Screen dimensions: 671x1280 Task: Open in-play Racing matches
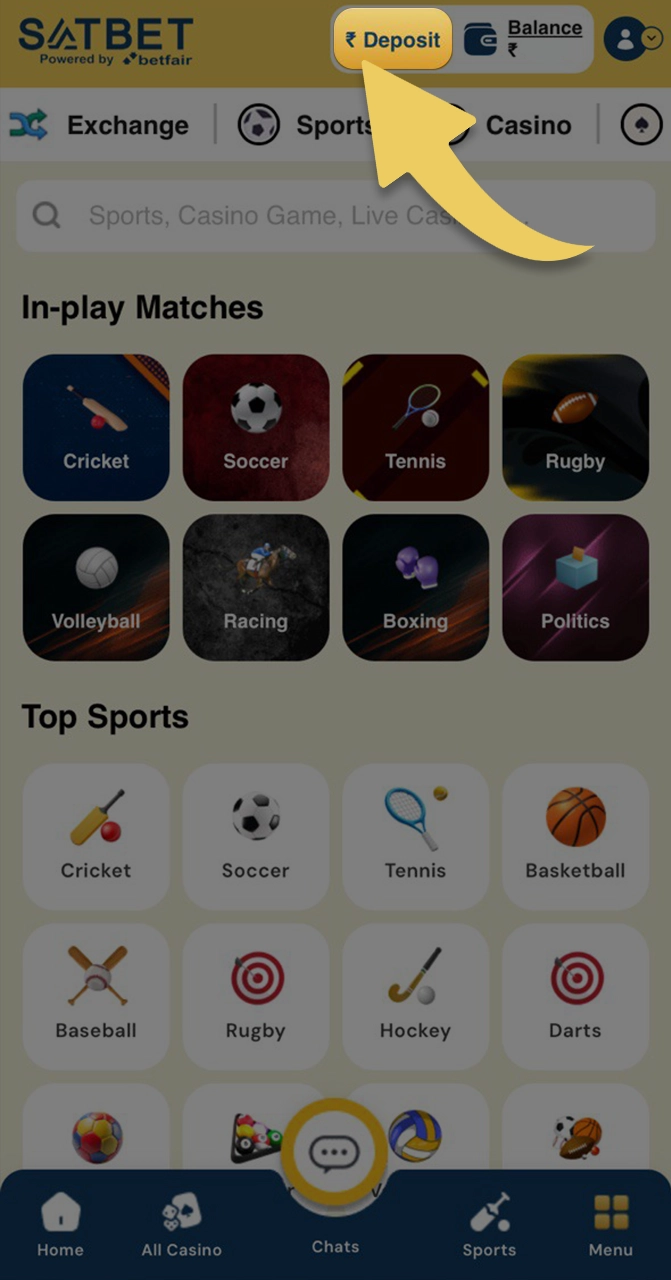(256, 587)
